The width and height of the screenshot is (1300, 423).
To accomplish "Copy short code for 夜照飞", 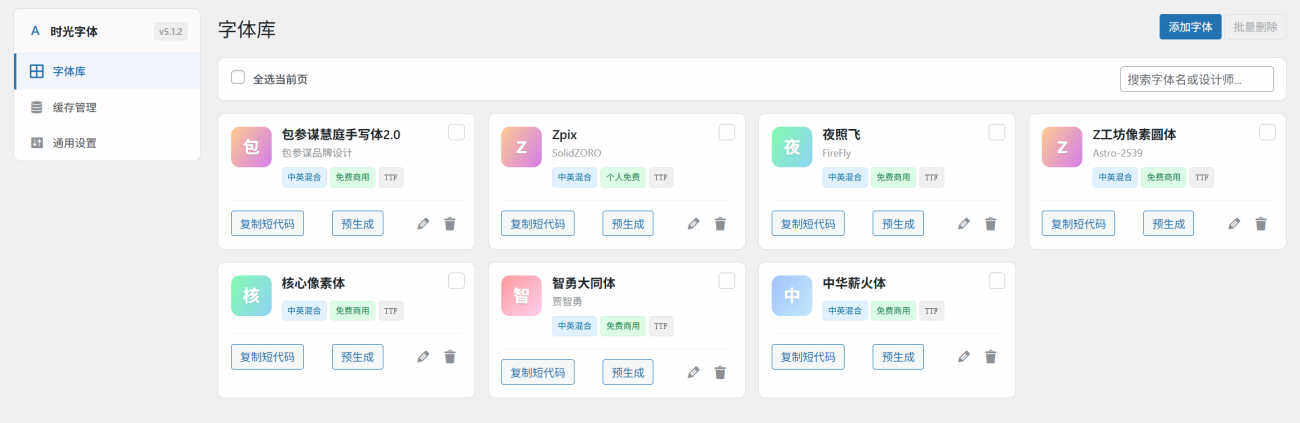I will (807, 223).
